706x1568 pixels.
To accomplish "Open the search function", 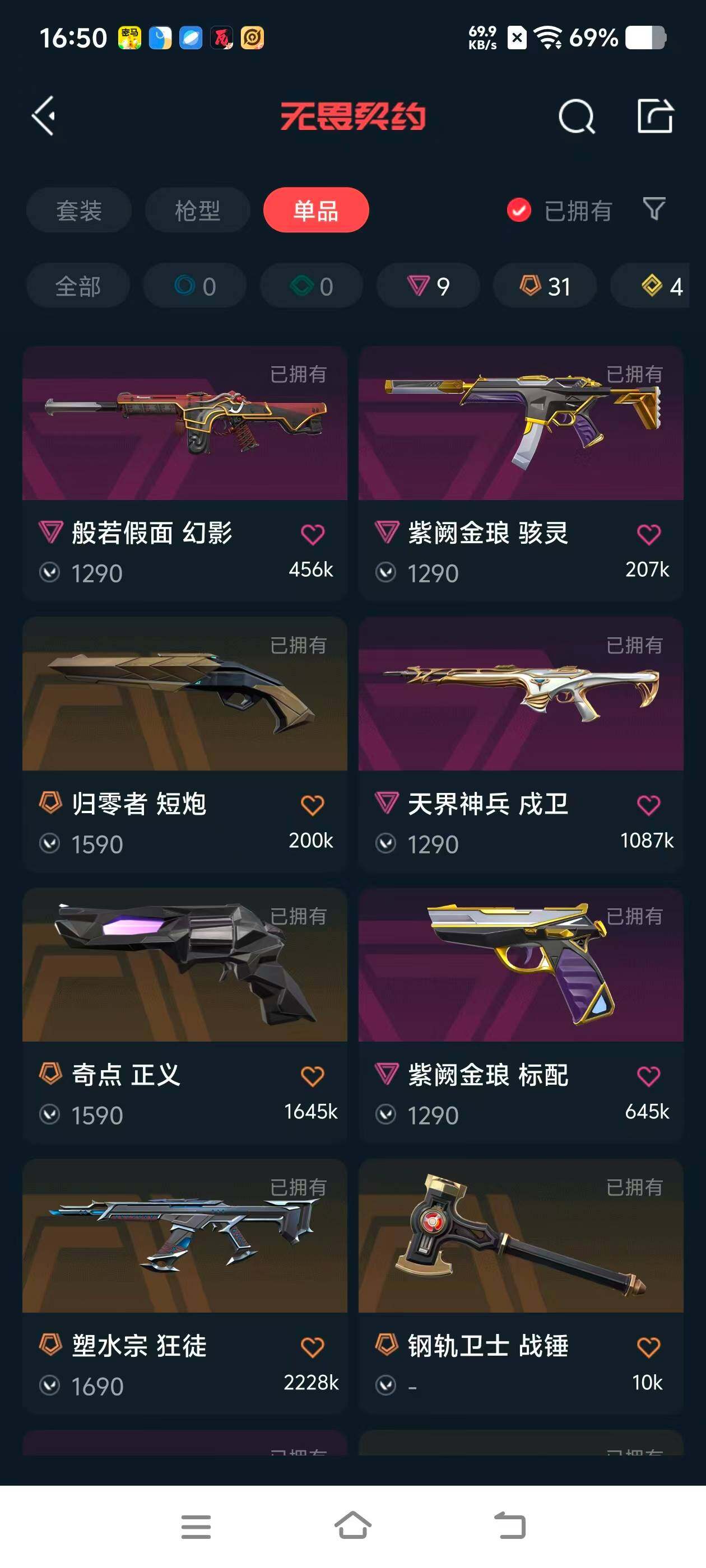I will [575, 117].
